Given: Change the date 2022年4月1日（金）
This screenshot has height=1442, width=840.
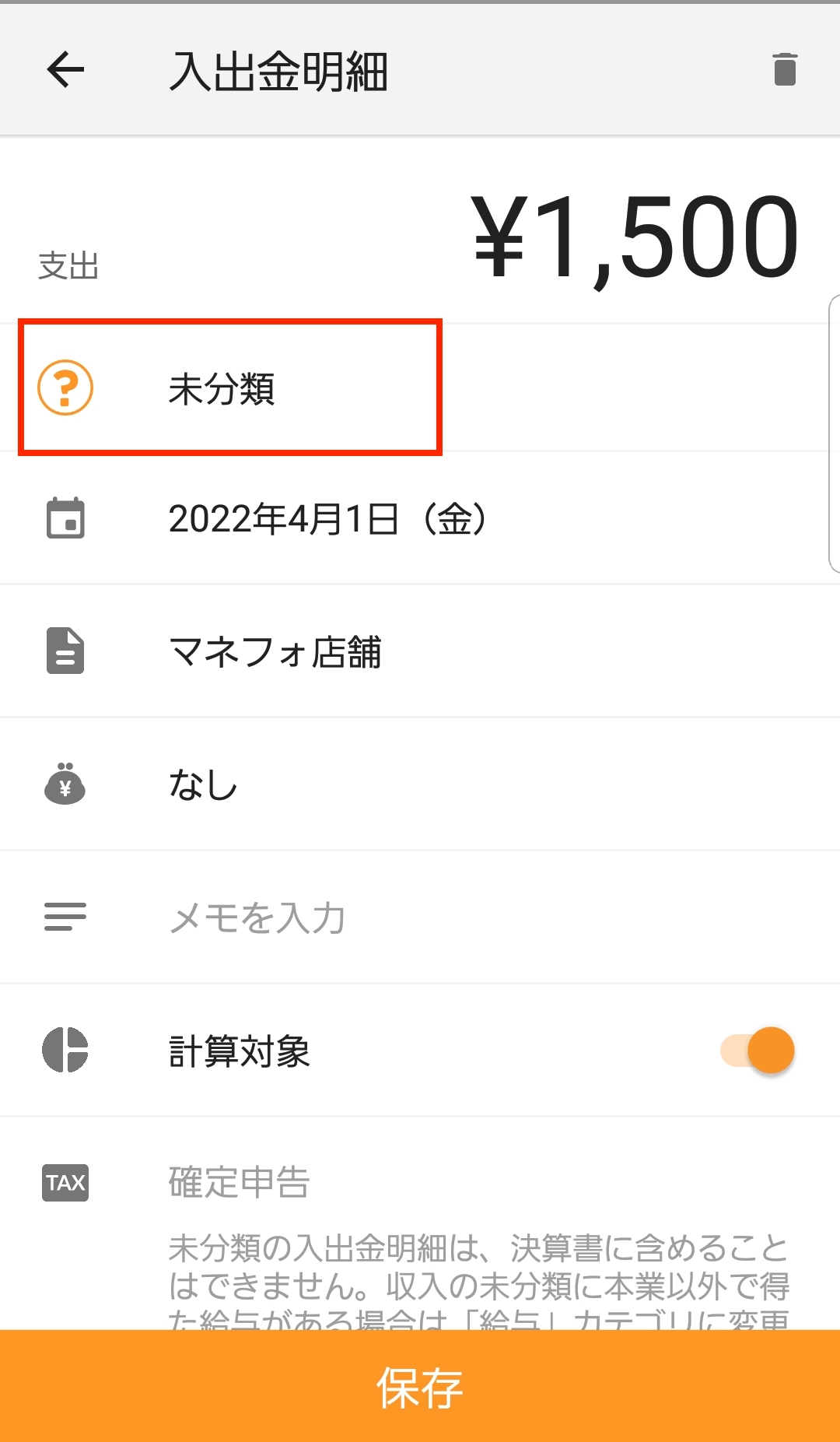Looking at the screenshot, I should click(x=420, y=518).
